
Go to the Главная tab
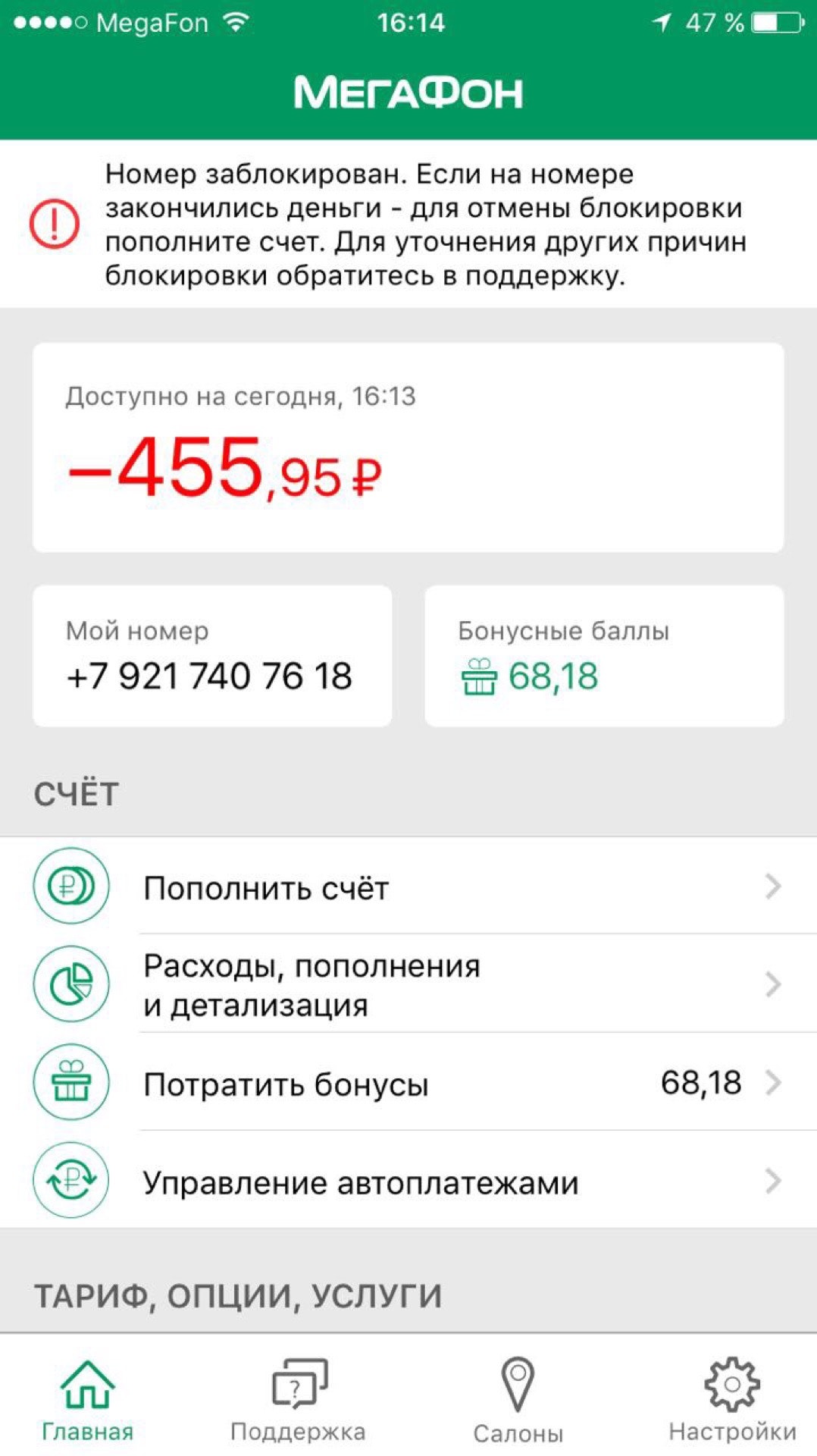pos(88,1399)
